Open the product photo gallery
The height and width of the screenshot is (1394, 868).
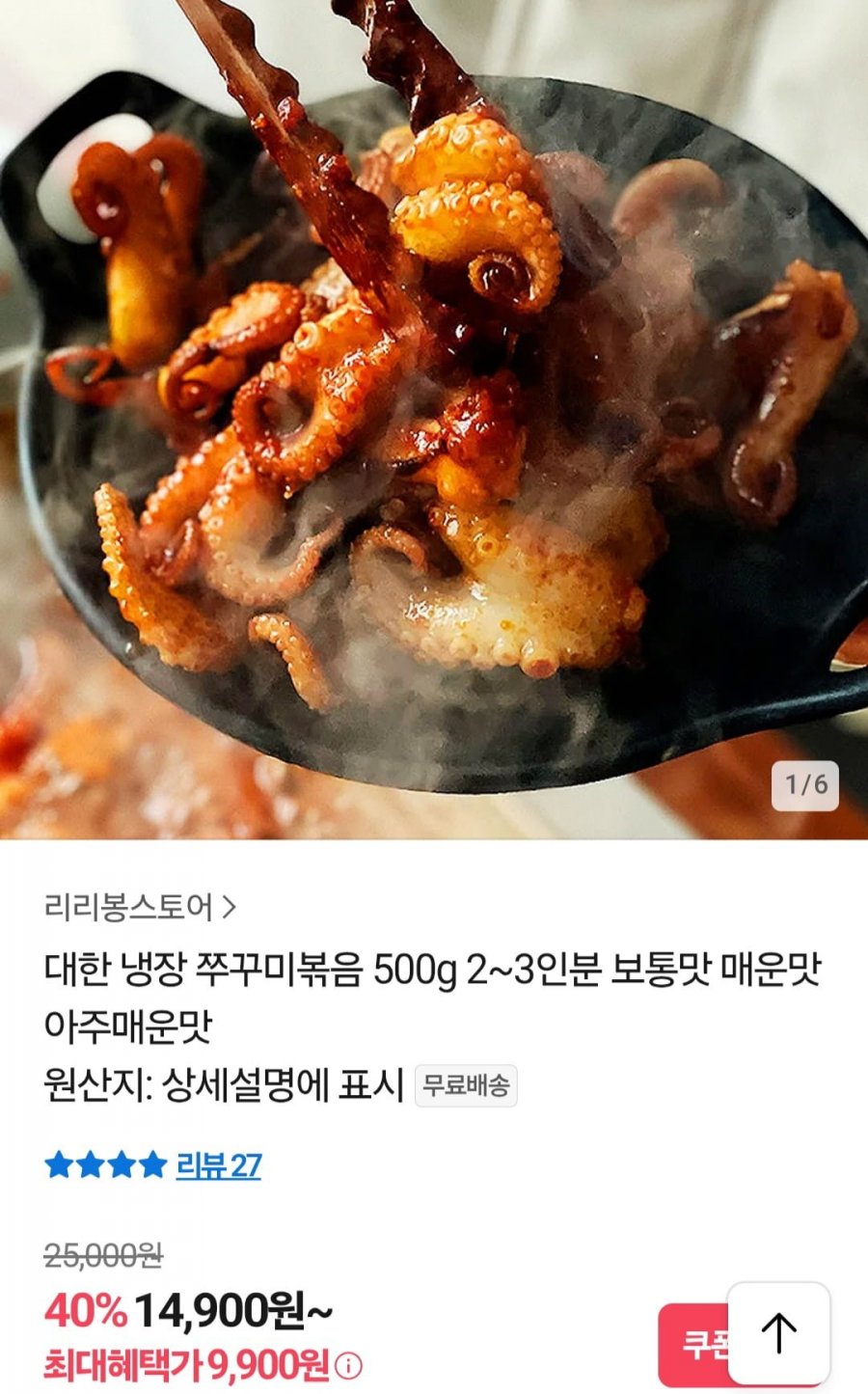click(434, 419)
